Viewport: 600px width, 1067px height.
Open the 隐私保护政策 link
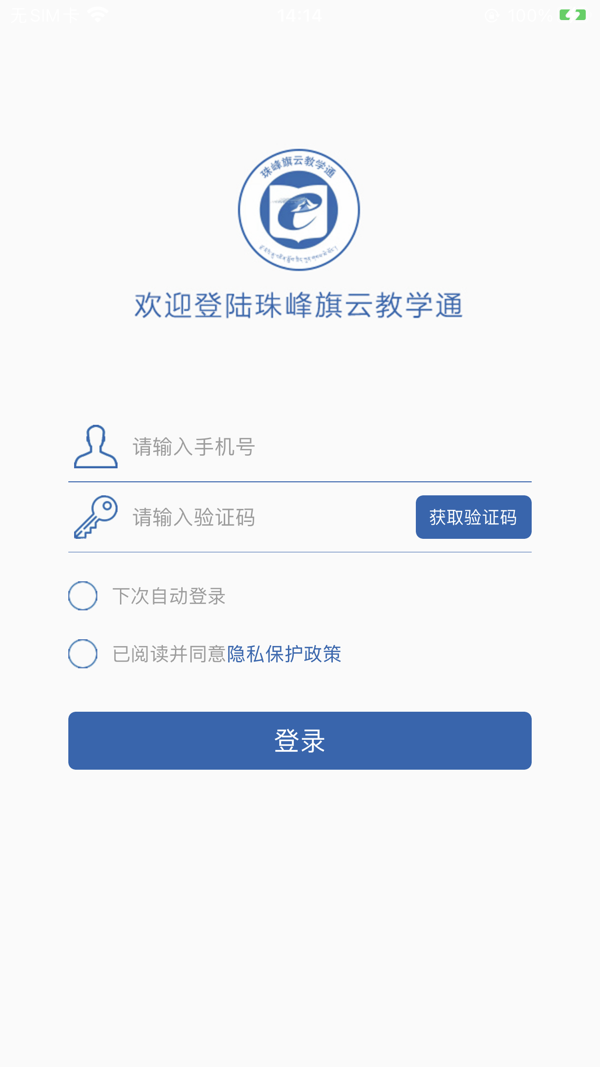pyautogui.click(x=284, y=654)
